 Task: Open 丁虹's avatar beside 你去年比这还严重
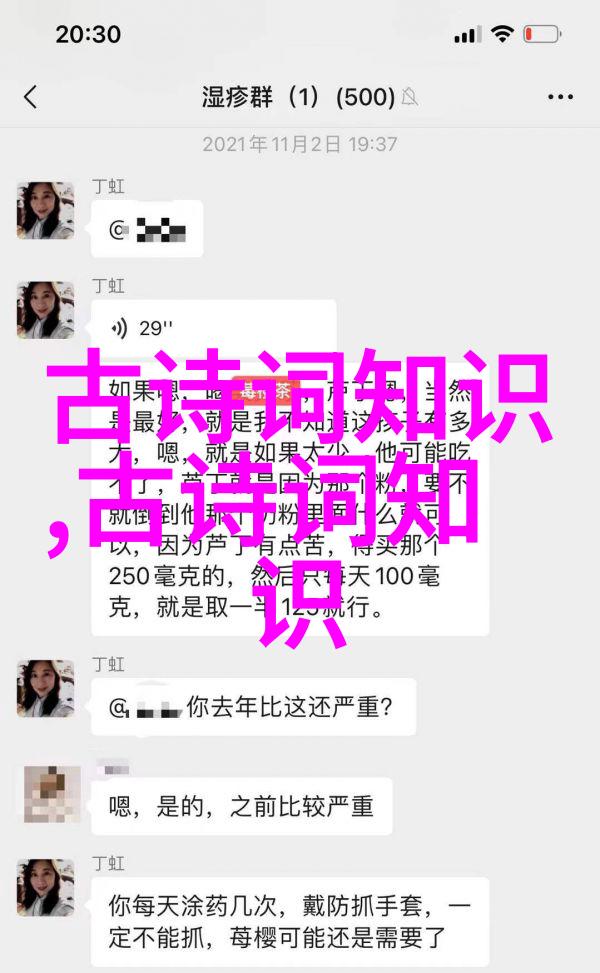46,688
